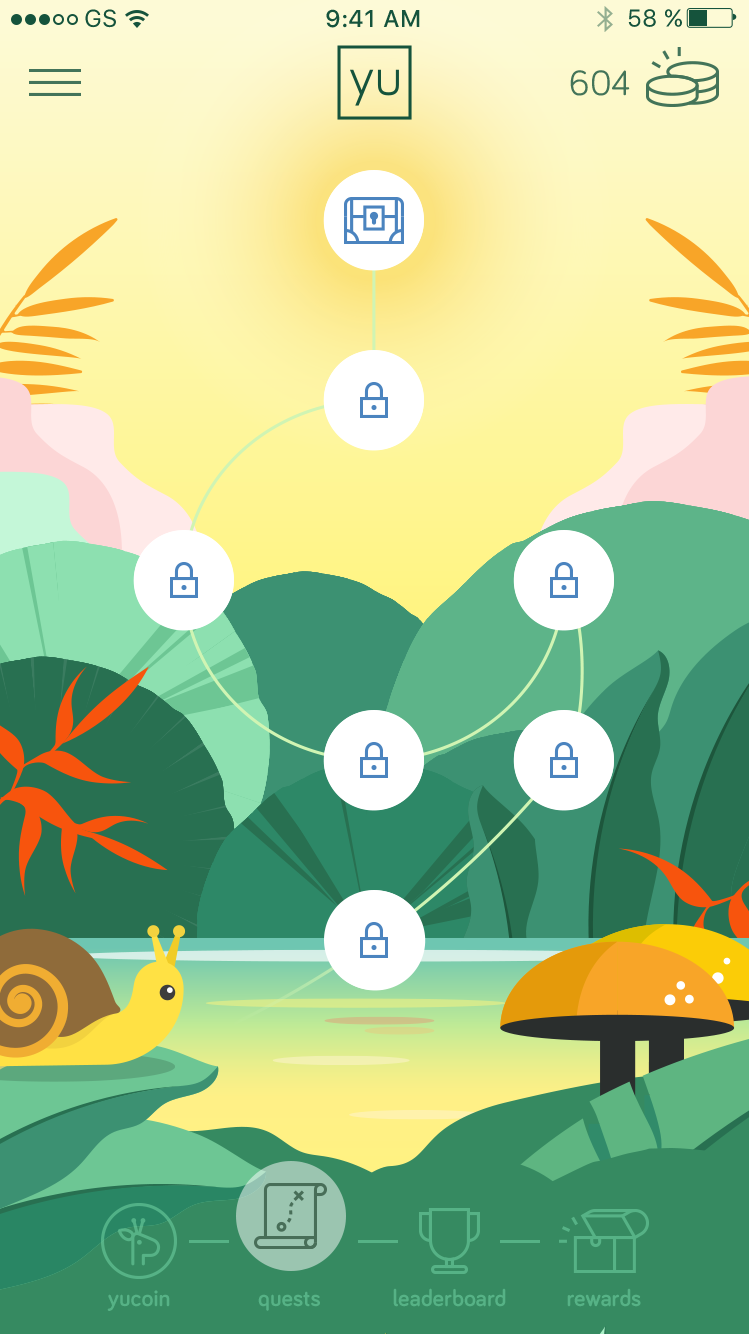Viewport: 749px width, 1334px height.
Task: Switch to the yucoin tab
Action: (x=139, y=1253)
